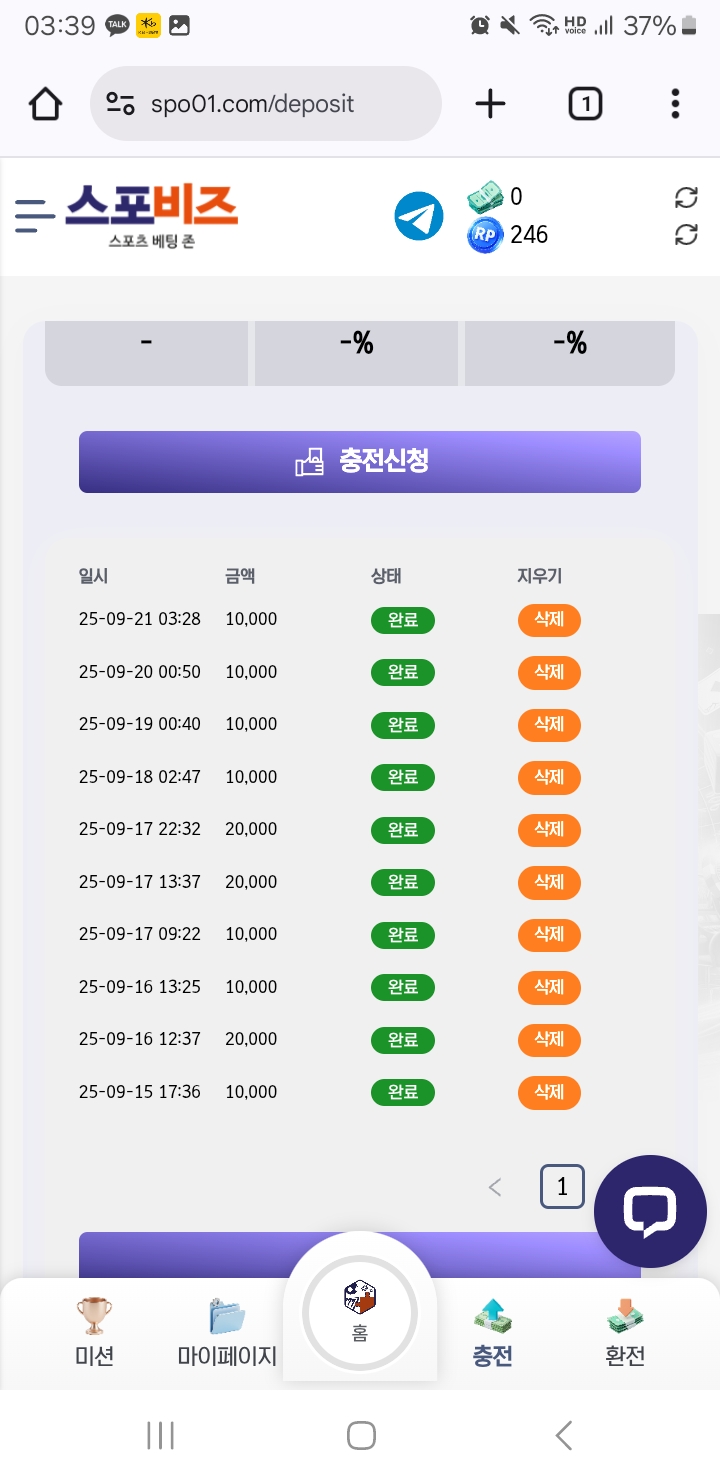Refresh the RP points balance

(x=686, y=235)
